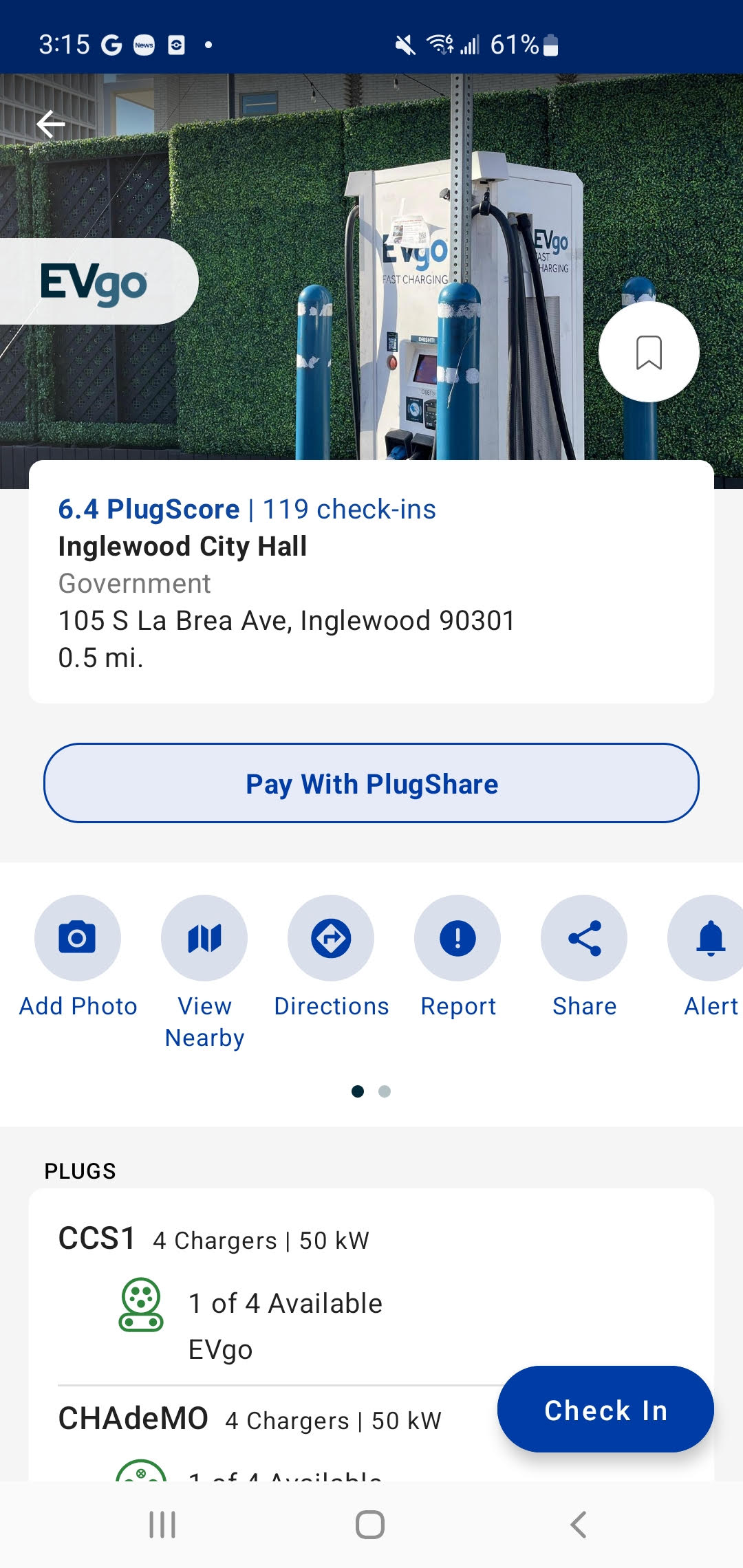The image size is (743, 1568).
Task: Open the Alert bell icon
Action: [709, 938]
